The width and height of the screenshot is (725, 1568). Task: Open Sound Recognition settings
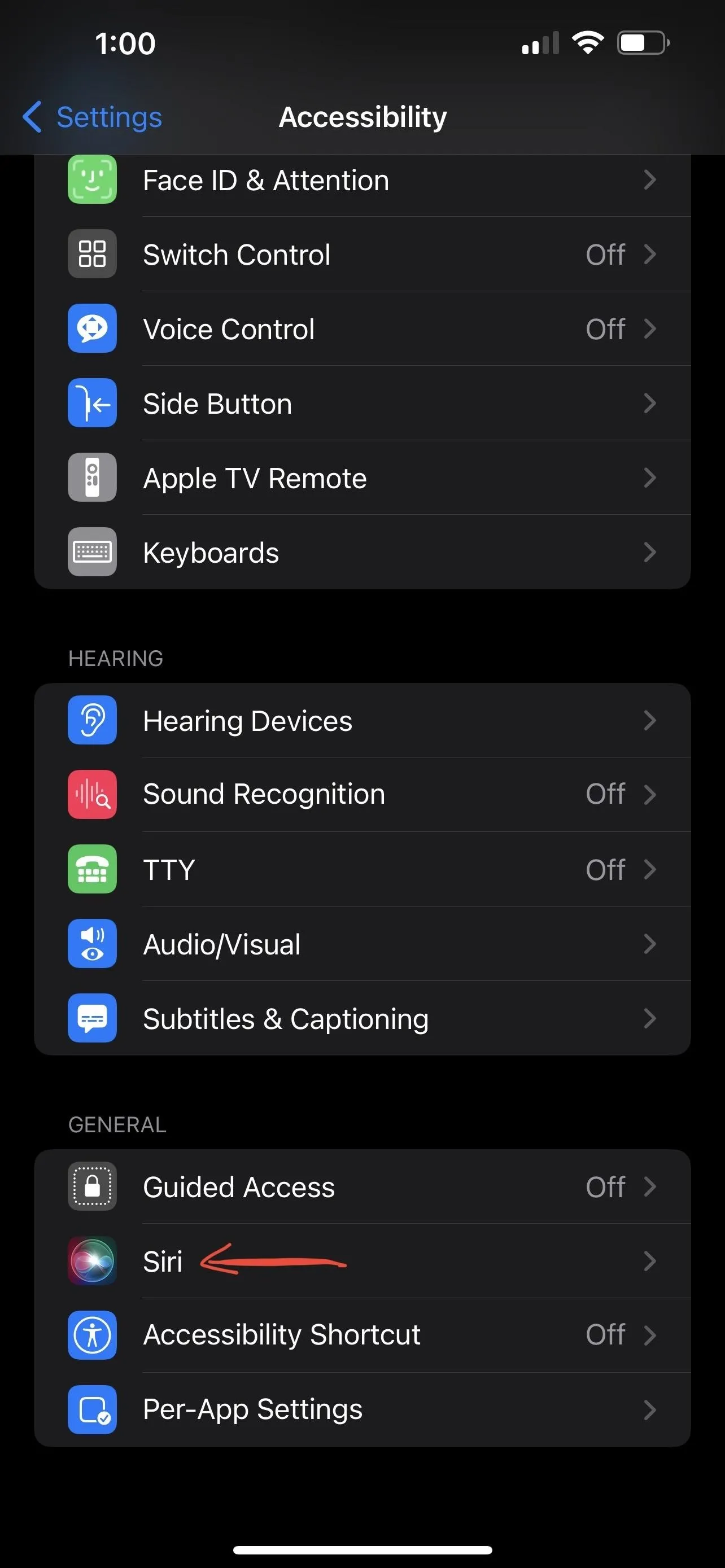click(362, 794)
